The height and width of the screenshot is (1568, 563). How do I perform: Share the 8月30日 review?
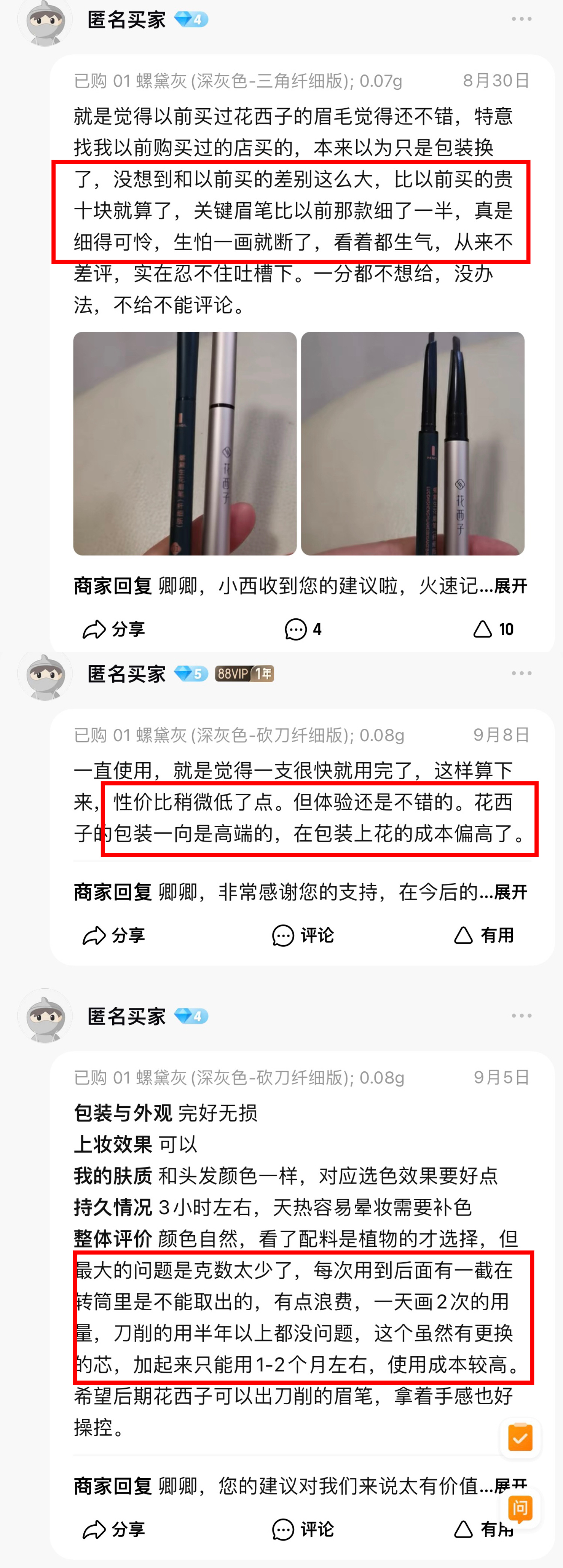point(114,629)
